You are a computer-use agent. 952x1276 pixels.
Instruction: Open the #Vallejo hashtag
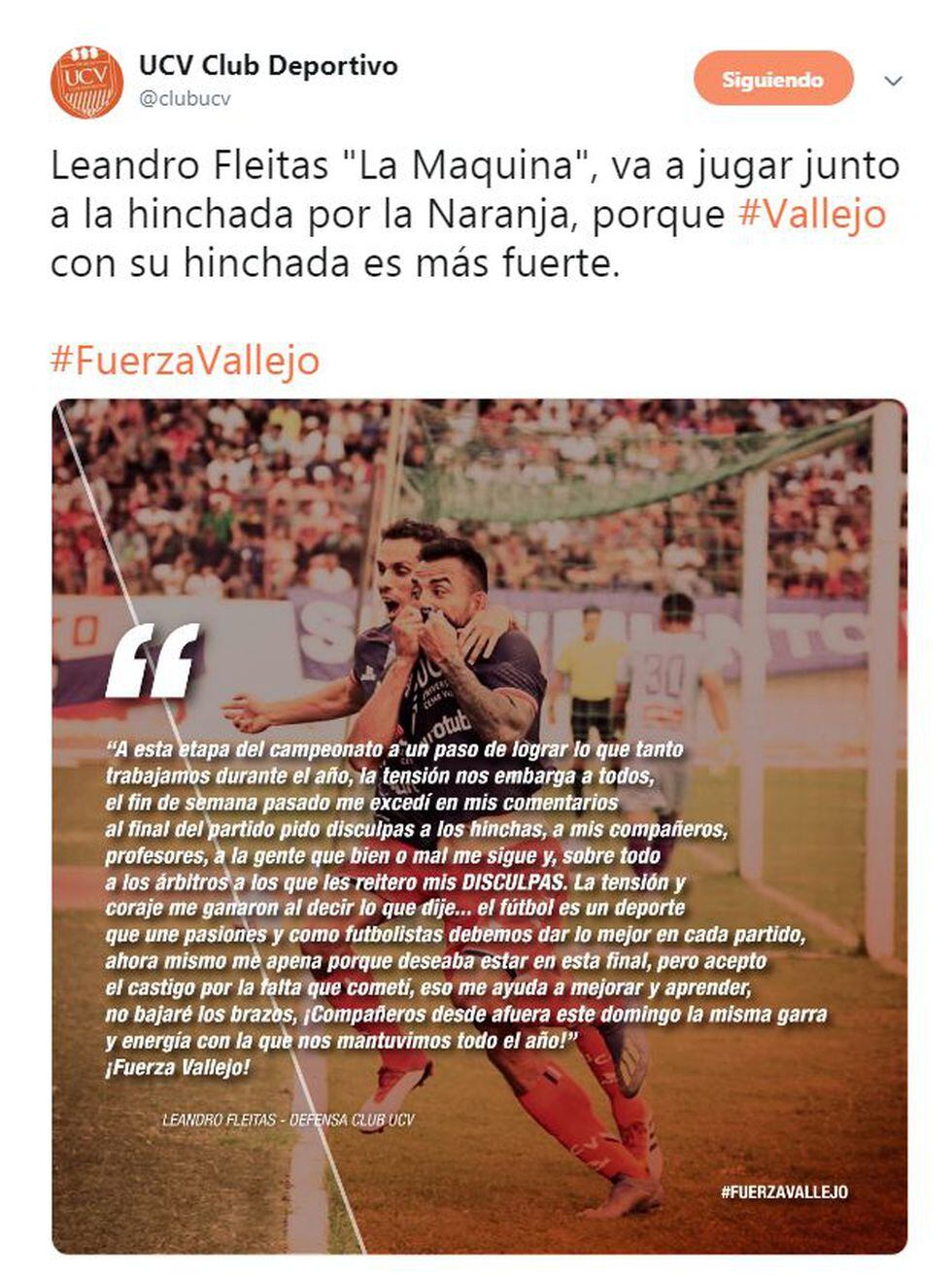[x=812, y=214]
